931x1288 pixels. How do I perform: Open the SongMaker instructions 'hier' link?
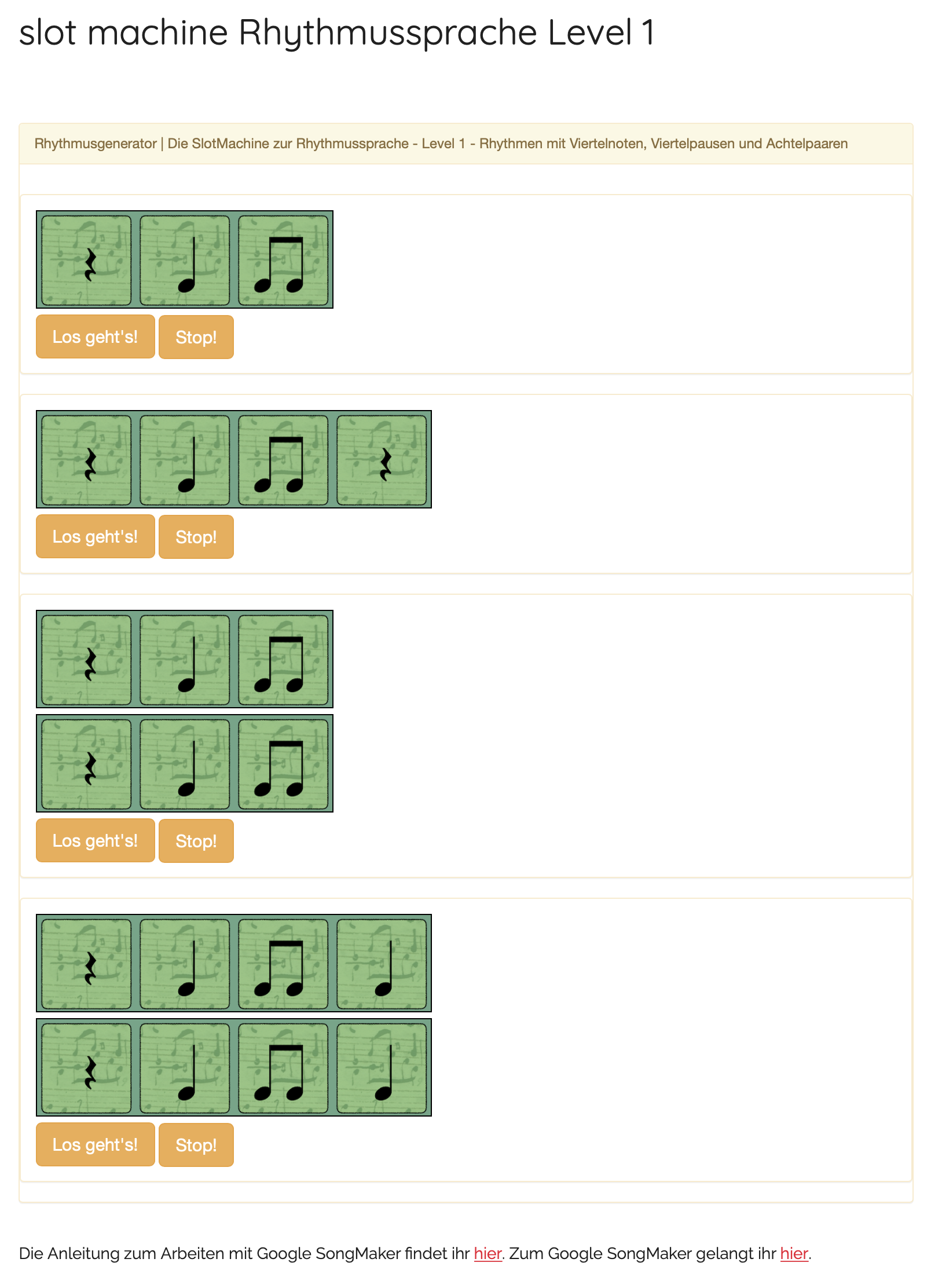[487, 1254]
